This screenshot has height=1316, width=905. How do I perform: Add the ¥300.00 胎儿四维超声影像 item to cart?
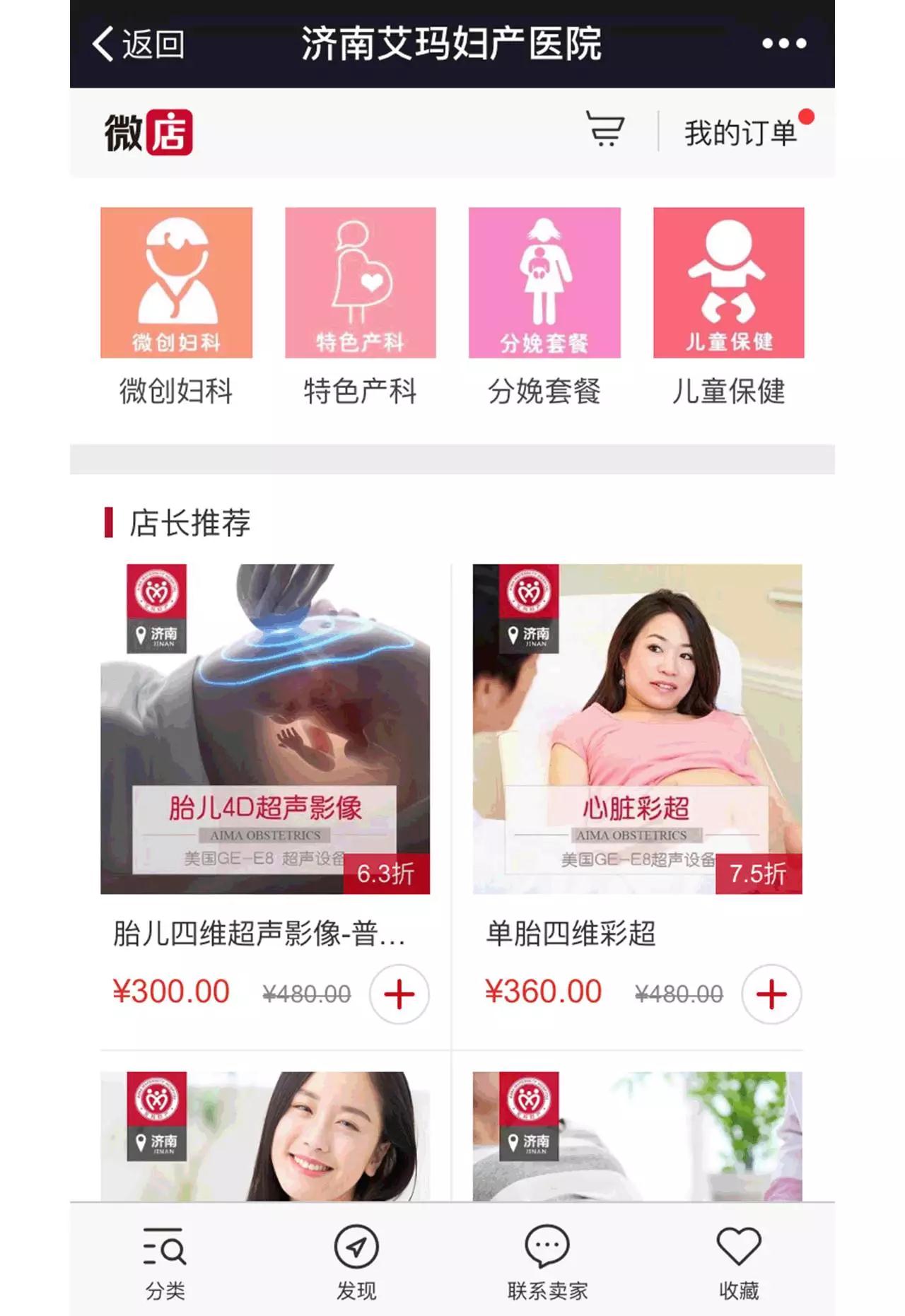pyautogui.click(x=399, y=994)
